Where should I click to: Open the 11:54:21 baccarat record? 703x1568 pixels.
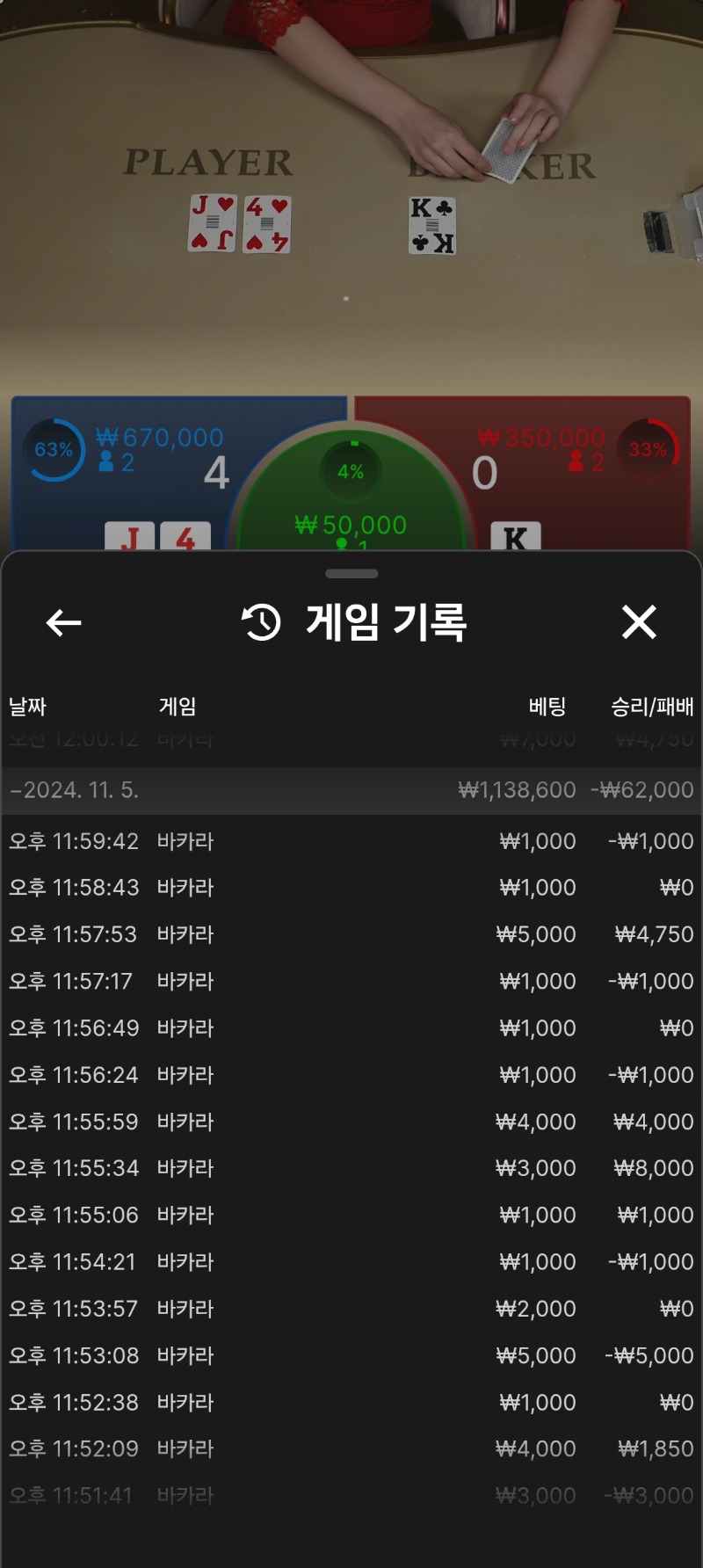[351, 1262]
